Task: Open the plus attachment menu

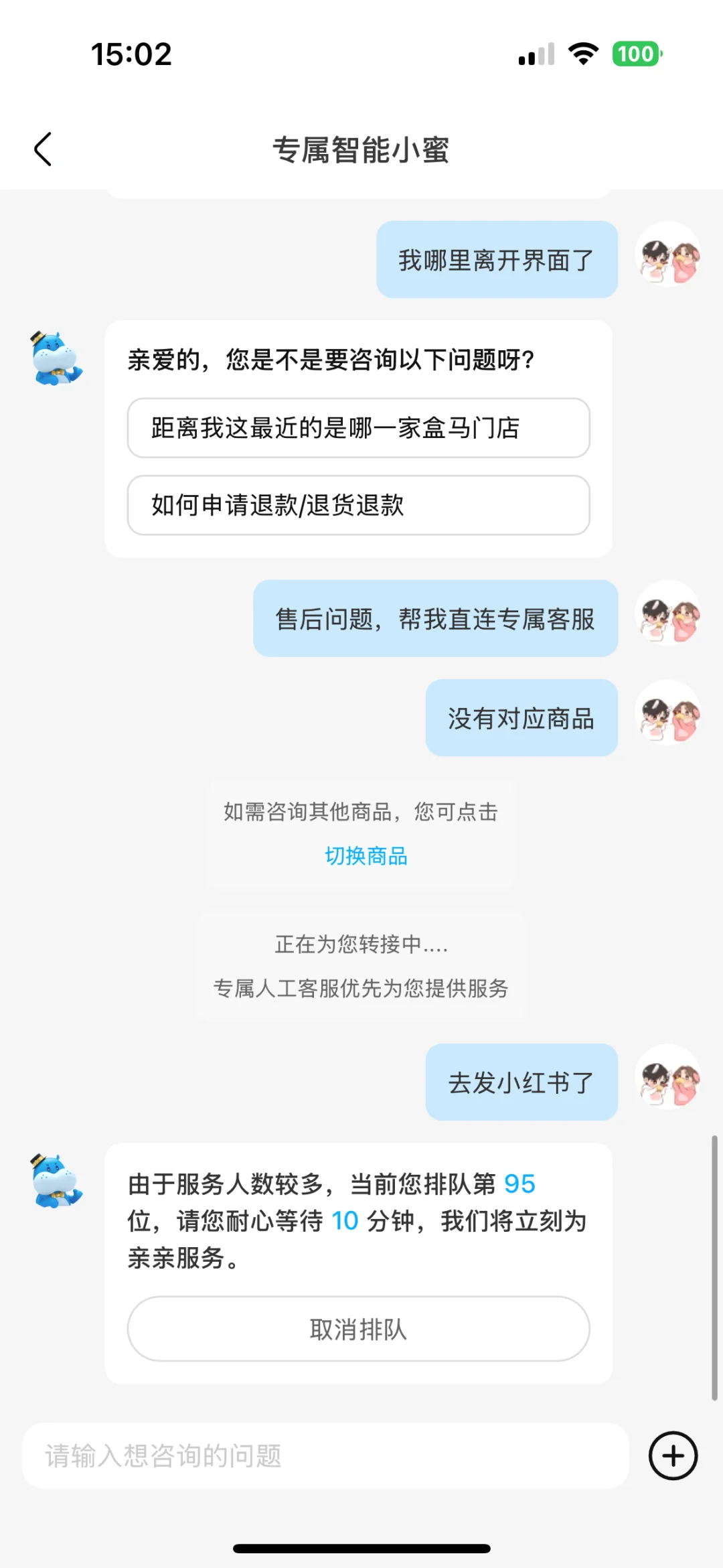Action: 673,1455
